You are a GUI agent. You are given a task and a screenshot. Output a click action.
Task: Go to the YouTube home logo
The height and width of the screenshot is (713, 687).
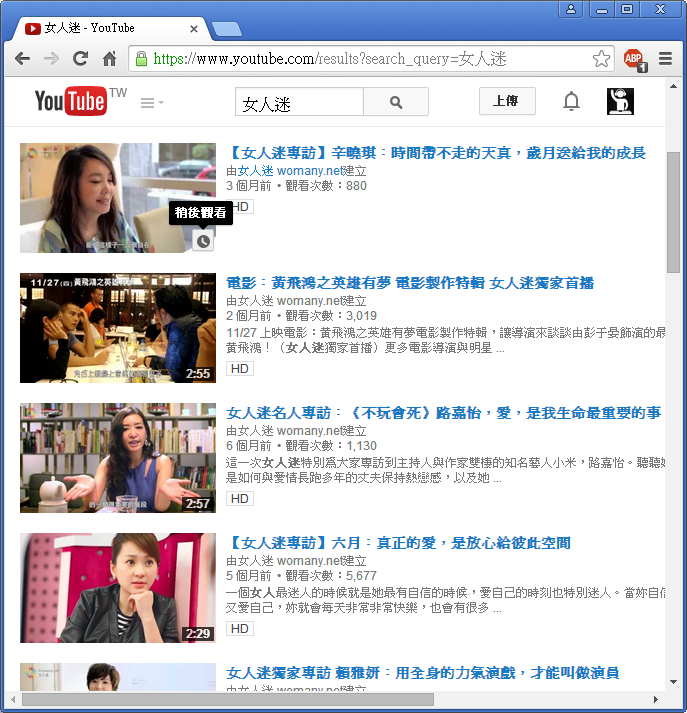point(81,101)
